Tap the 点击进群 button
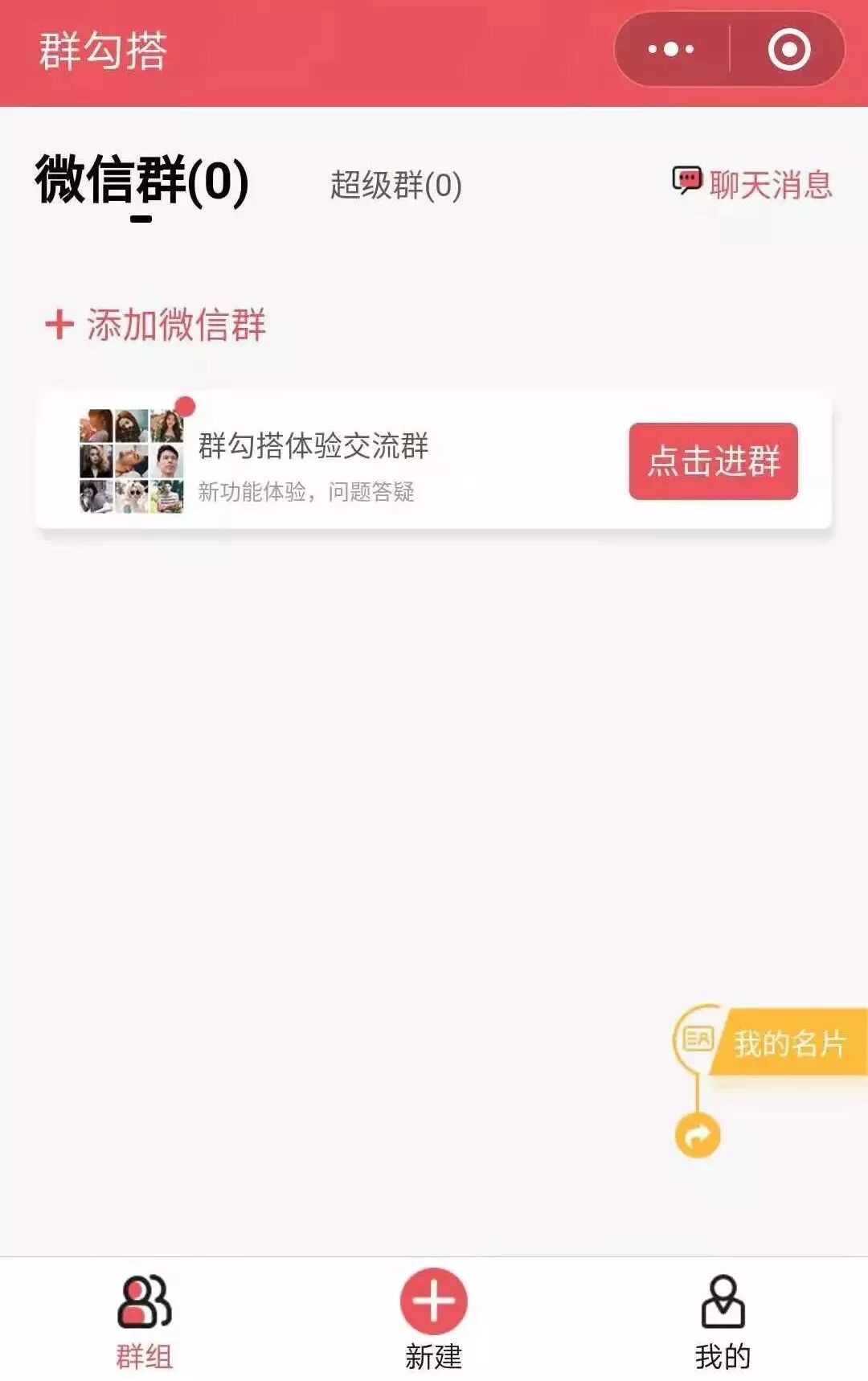This screenshot has width=868, height=1381. (713, 461)
